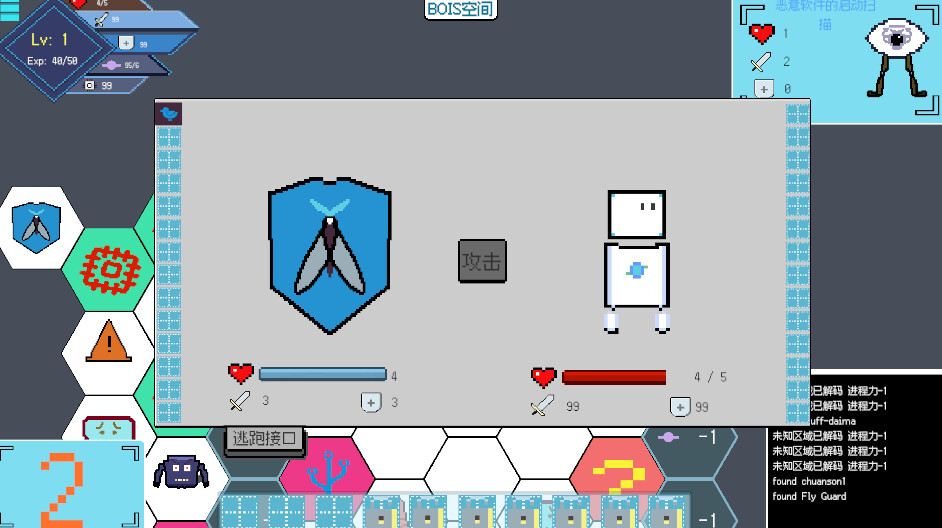Select the purple spider robot hexagon tile
The image size is (942, 528).
click(180, 471)
